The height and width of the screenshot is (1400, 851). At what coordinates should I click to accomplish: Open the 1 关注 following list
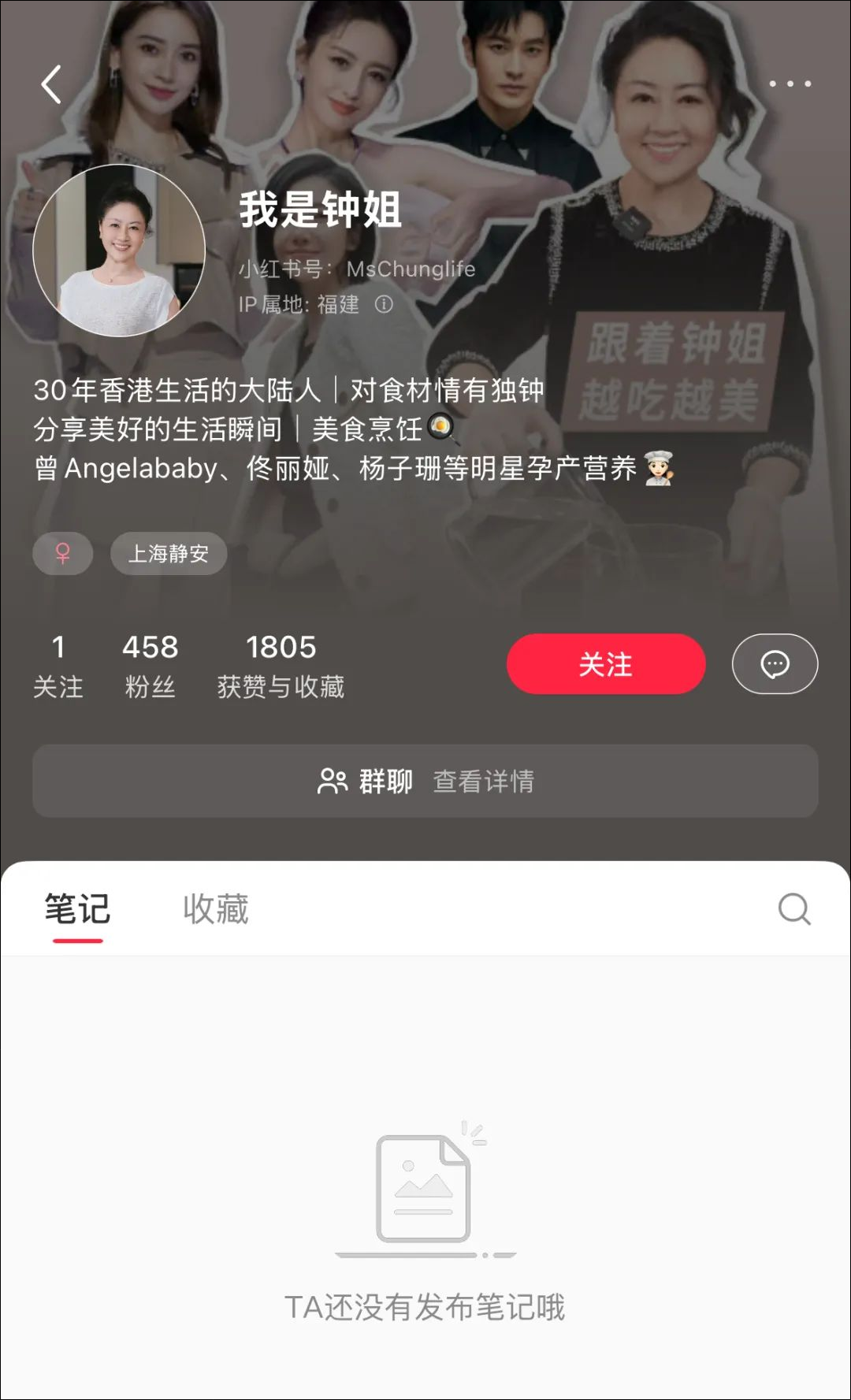58,666
